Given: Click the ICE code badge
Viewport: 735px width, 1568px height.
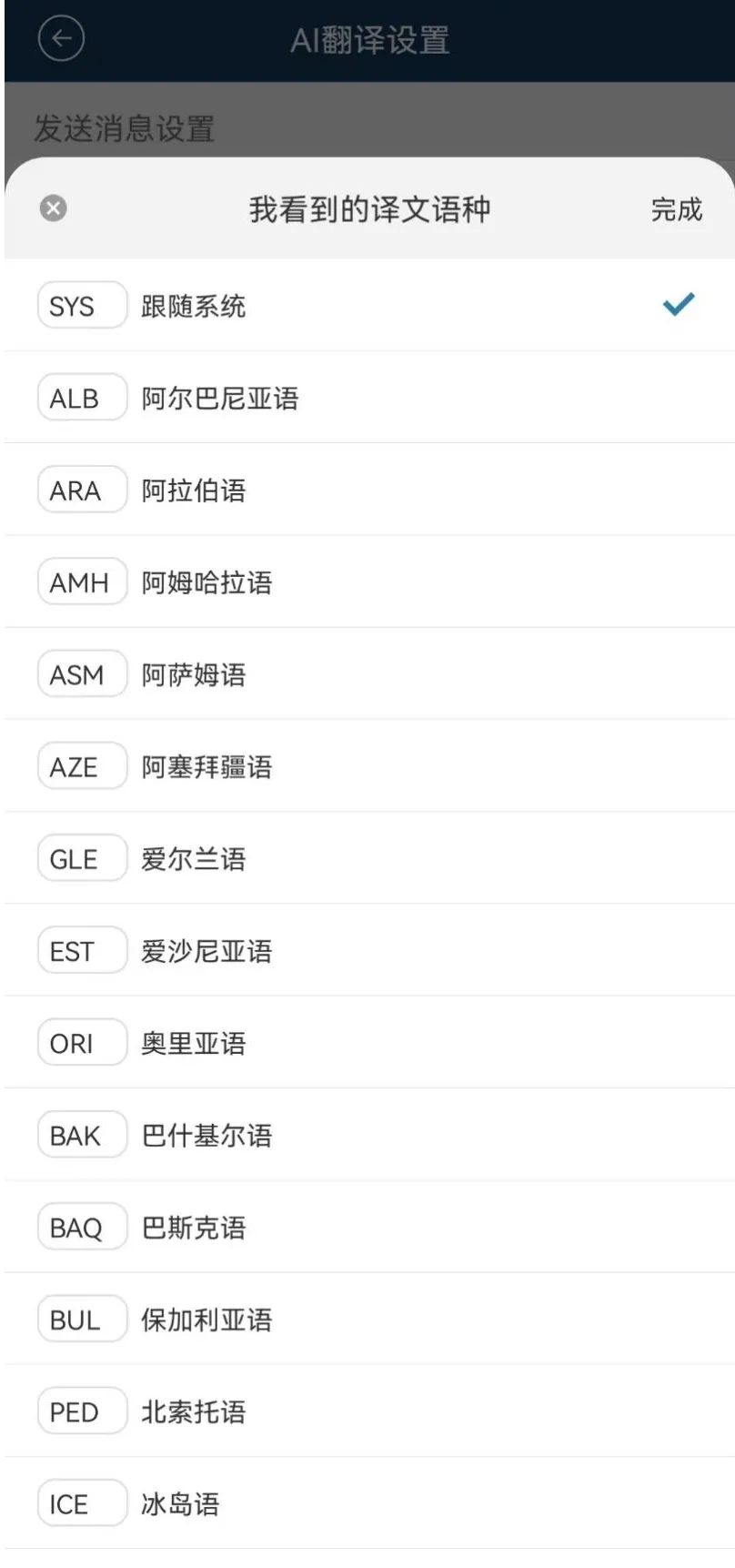Looking at the screenshot, I should [x=81, y=1503].
